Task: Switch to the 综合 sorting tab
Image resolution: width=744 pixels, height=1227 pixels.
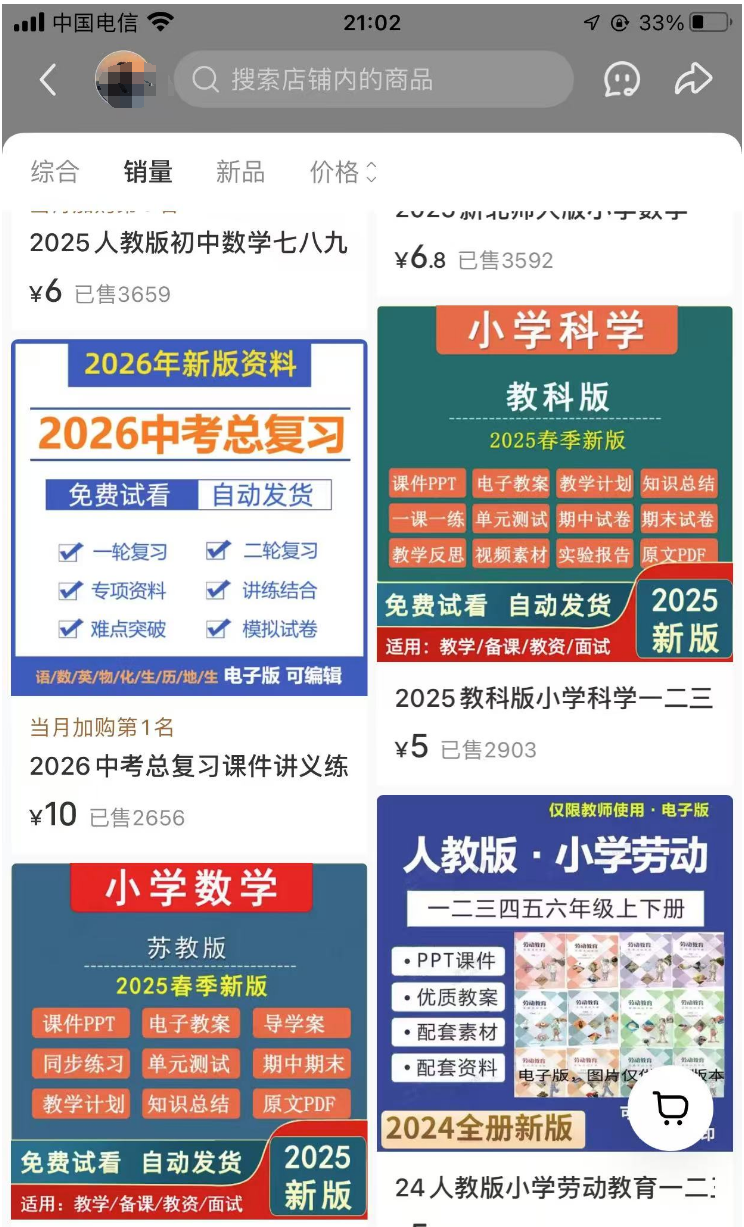Action: pyautogui.click(x=54, y=172)
